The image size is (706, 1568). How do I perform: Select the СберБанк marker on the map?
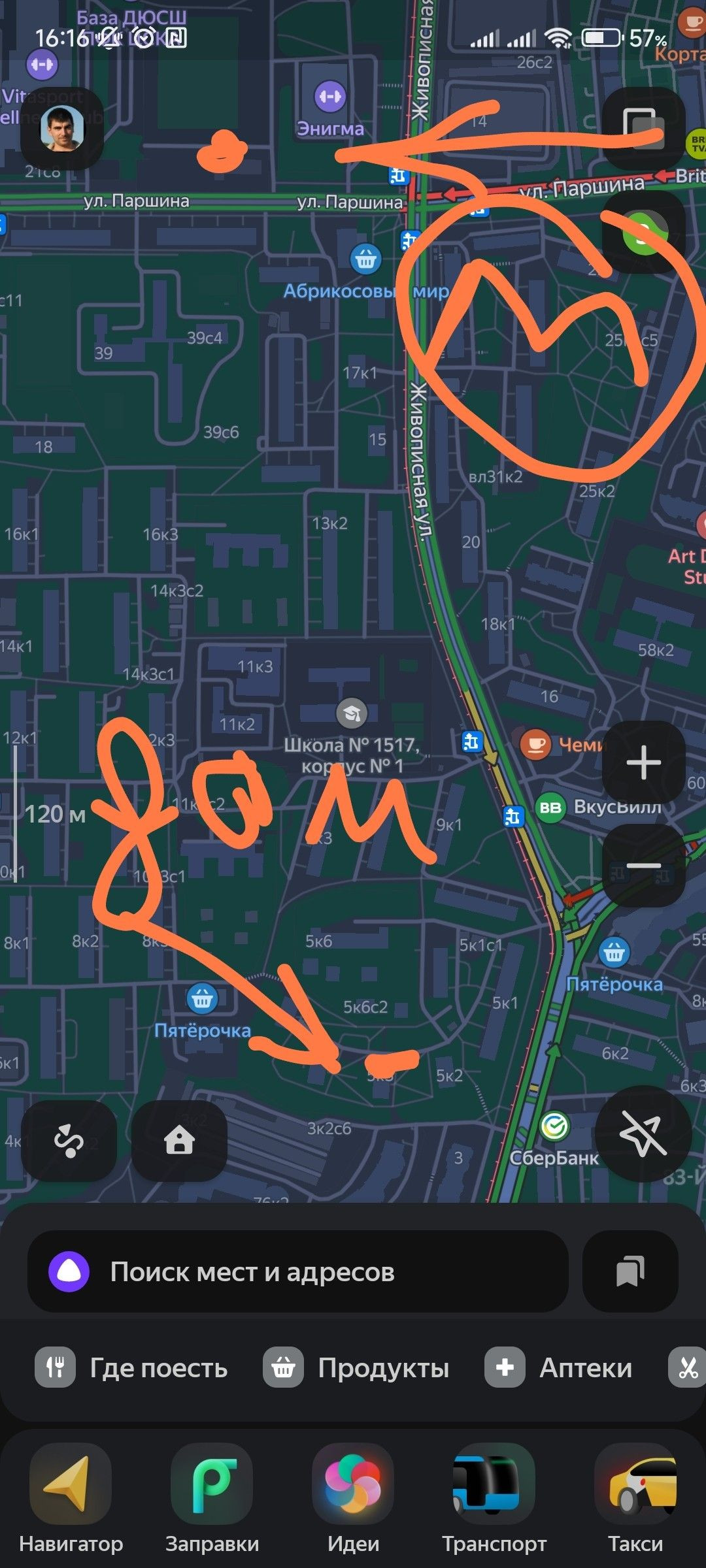[x=555, y=1126]
